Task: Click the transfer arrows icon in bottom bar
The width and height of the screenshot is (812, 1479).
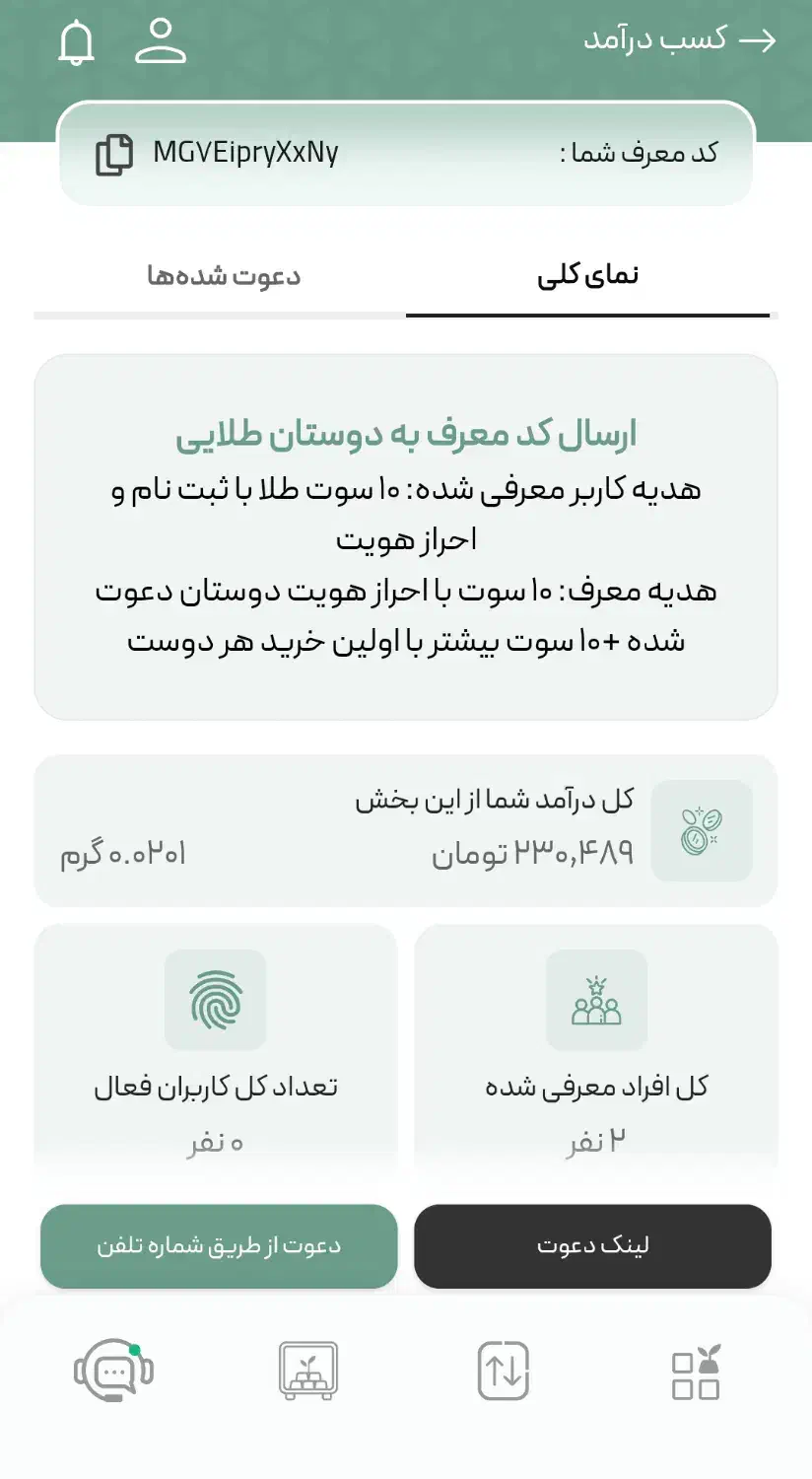Action: (x=503, y=1369)
